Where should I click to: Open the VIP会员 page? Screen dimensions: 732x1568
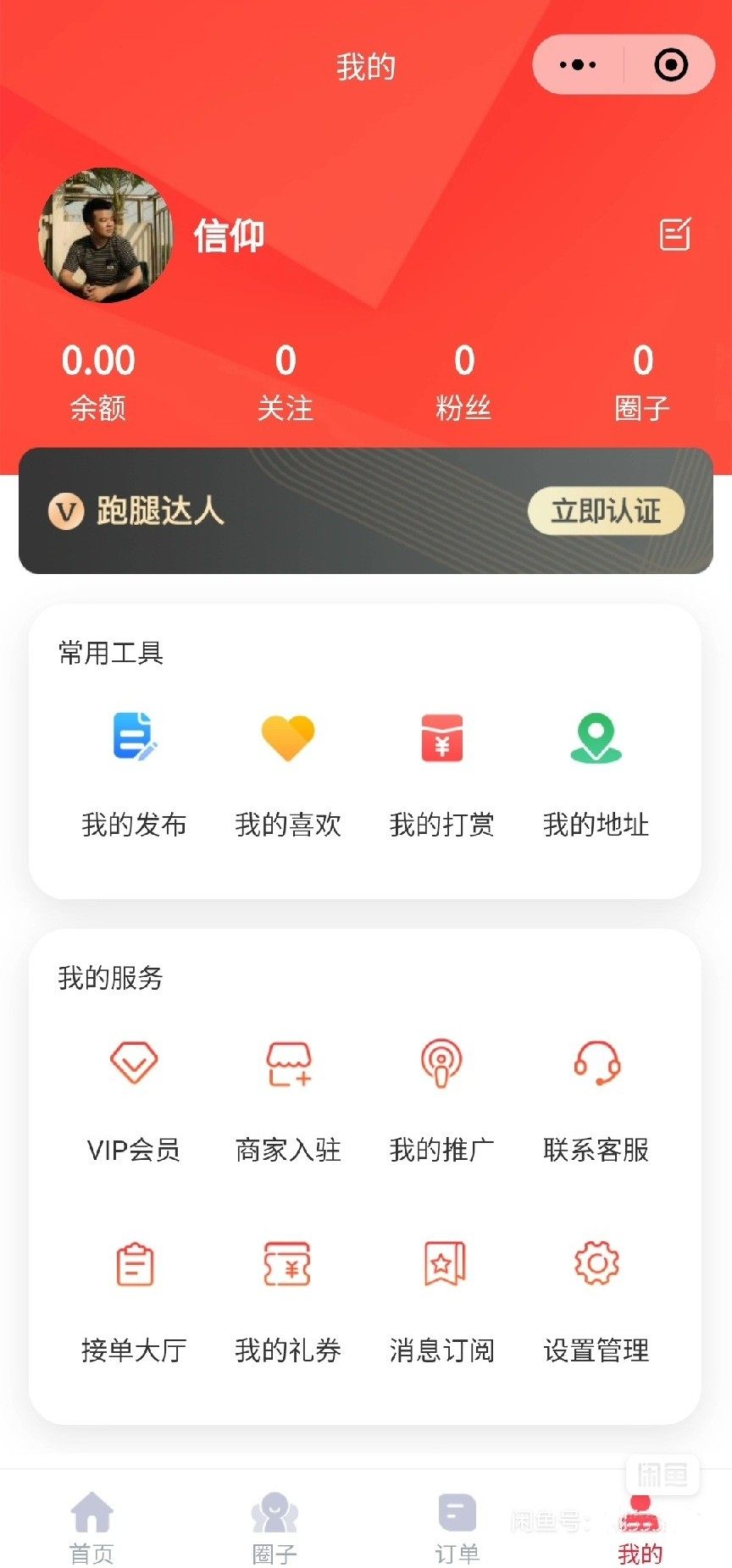[134, 1098]
